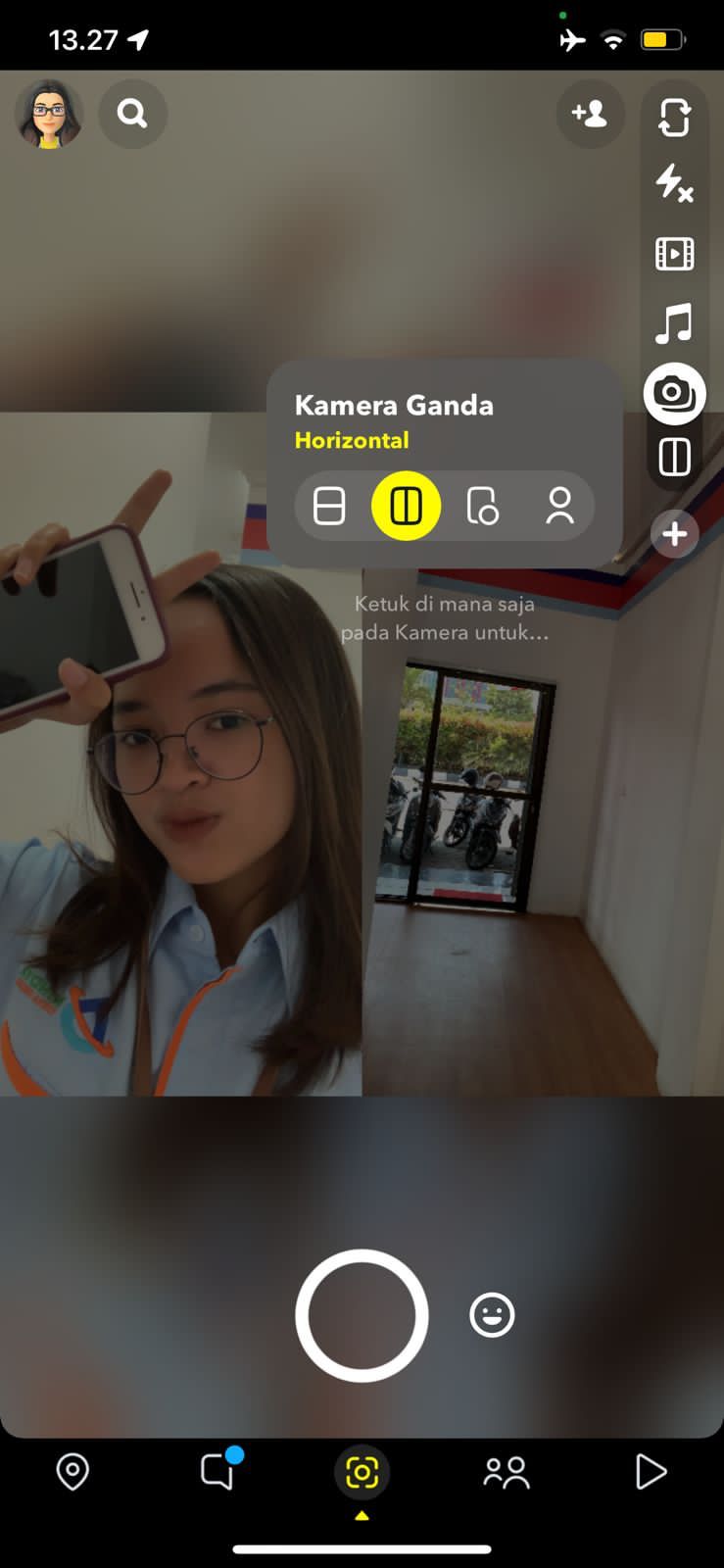Add friends with the plus-person icon

pos(590,115)
